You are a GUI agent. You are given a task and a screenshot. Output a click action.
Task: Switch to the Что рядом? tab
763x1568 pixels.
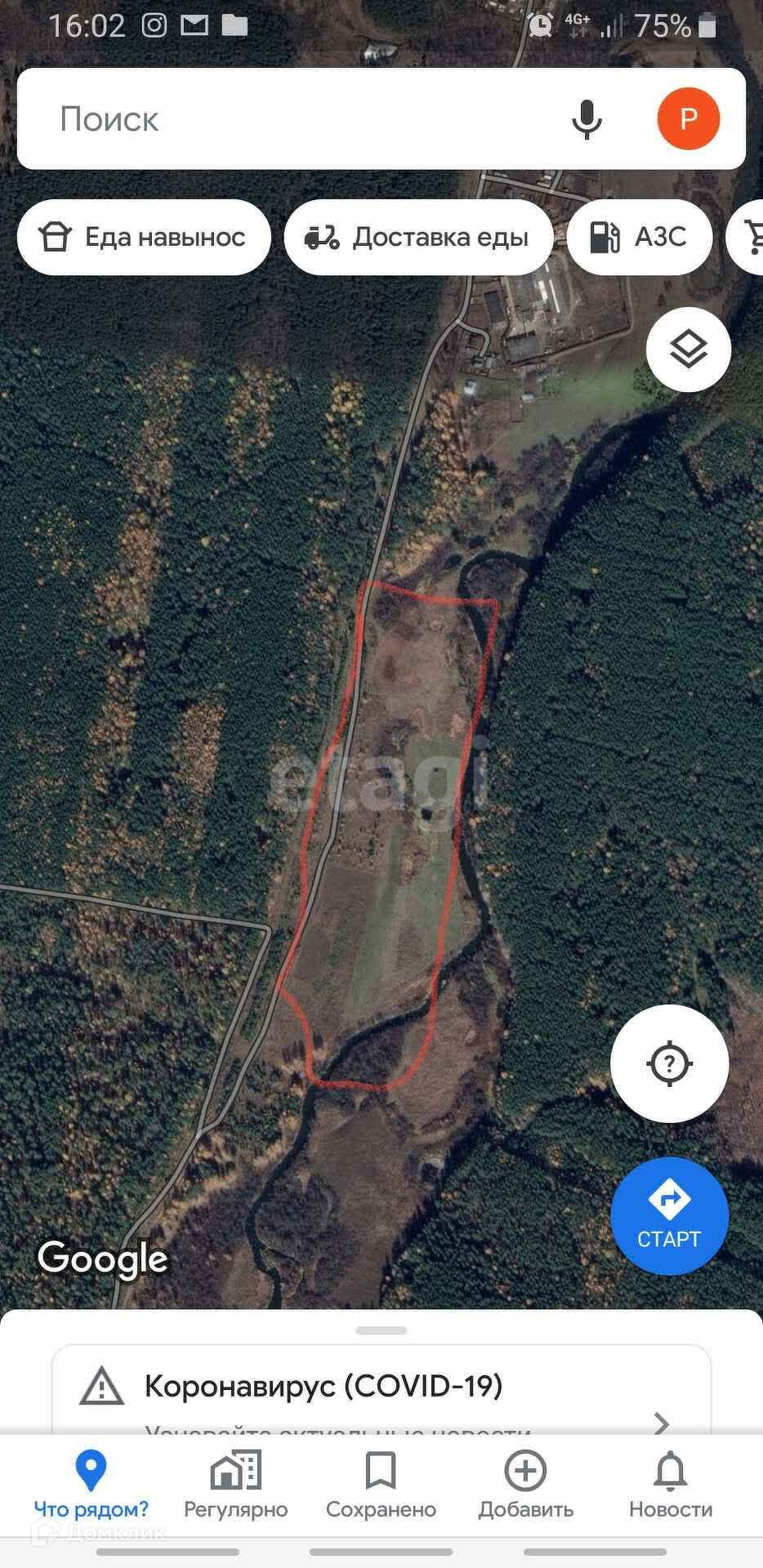coord(91,1485)
